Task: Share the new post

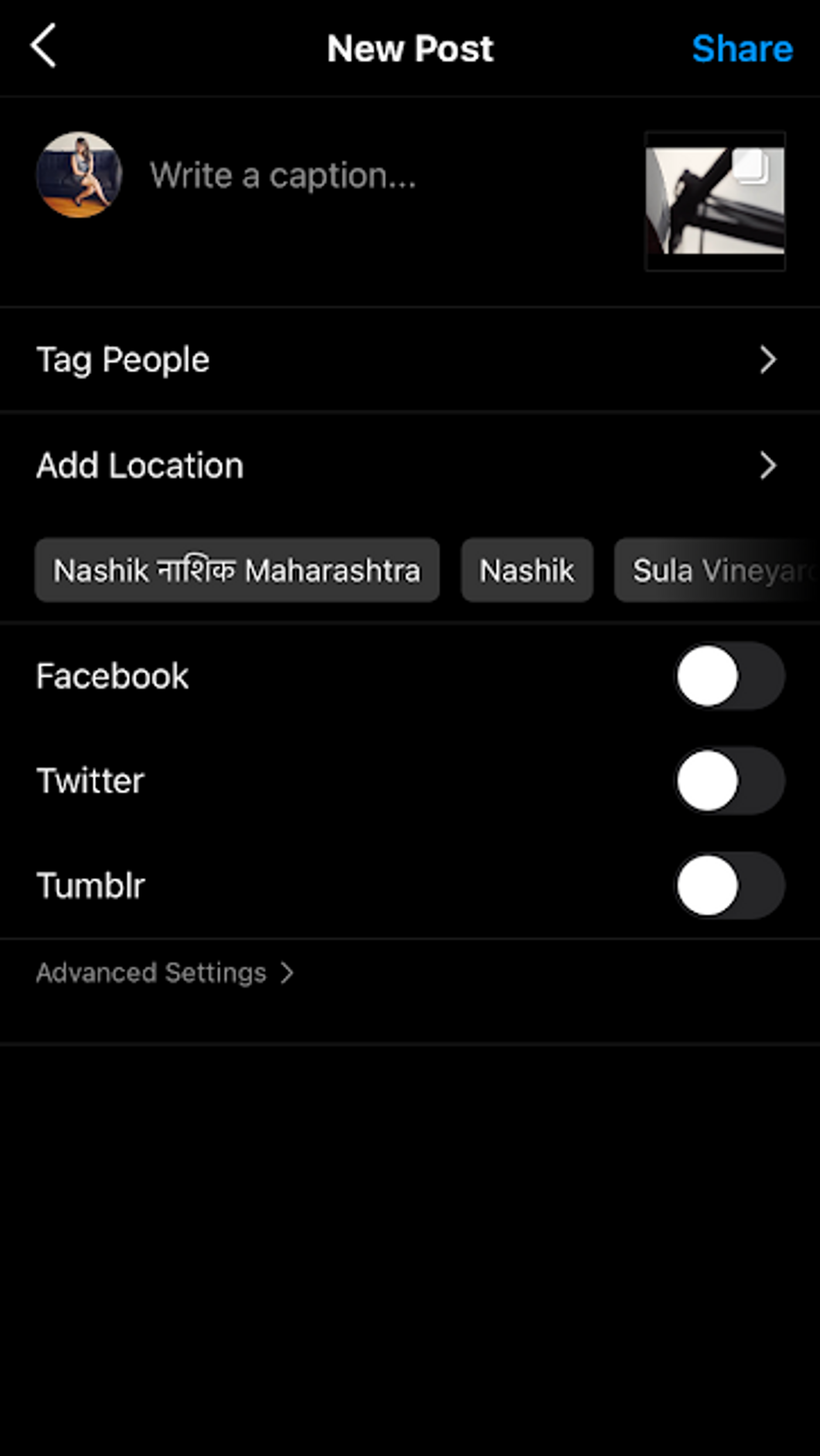Action: (x=743, y=49)
